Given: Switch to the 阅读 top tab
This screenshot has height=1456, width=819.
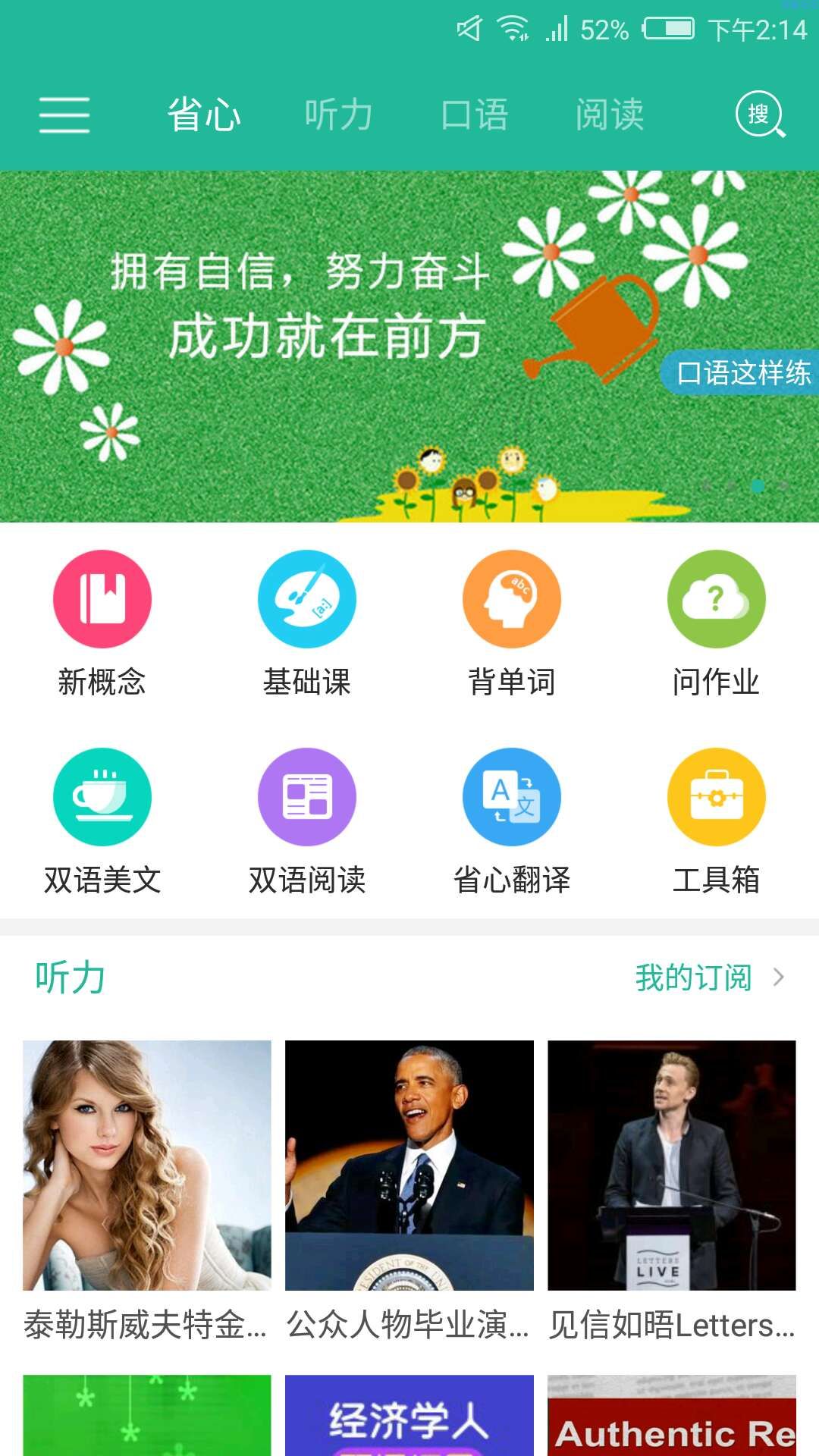Looking at the screenshot, I should 610,115.
